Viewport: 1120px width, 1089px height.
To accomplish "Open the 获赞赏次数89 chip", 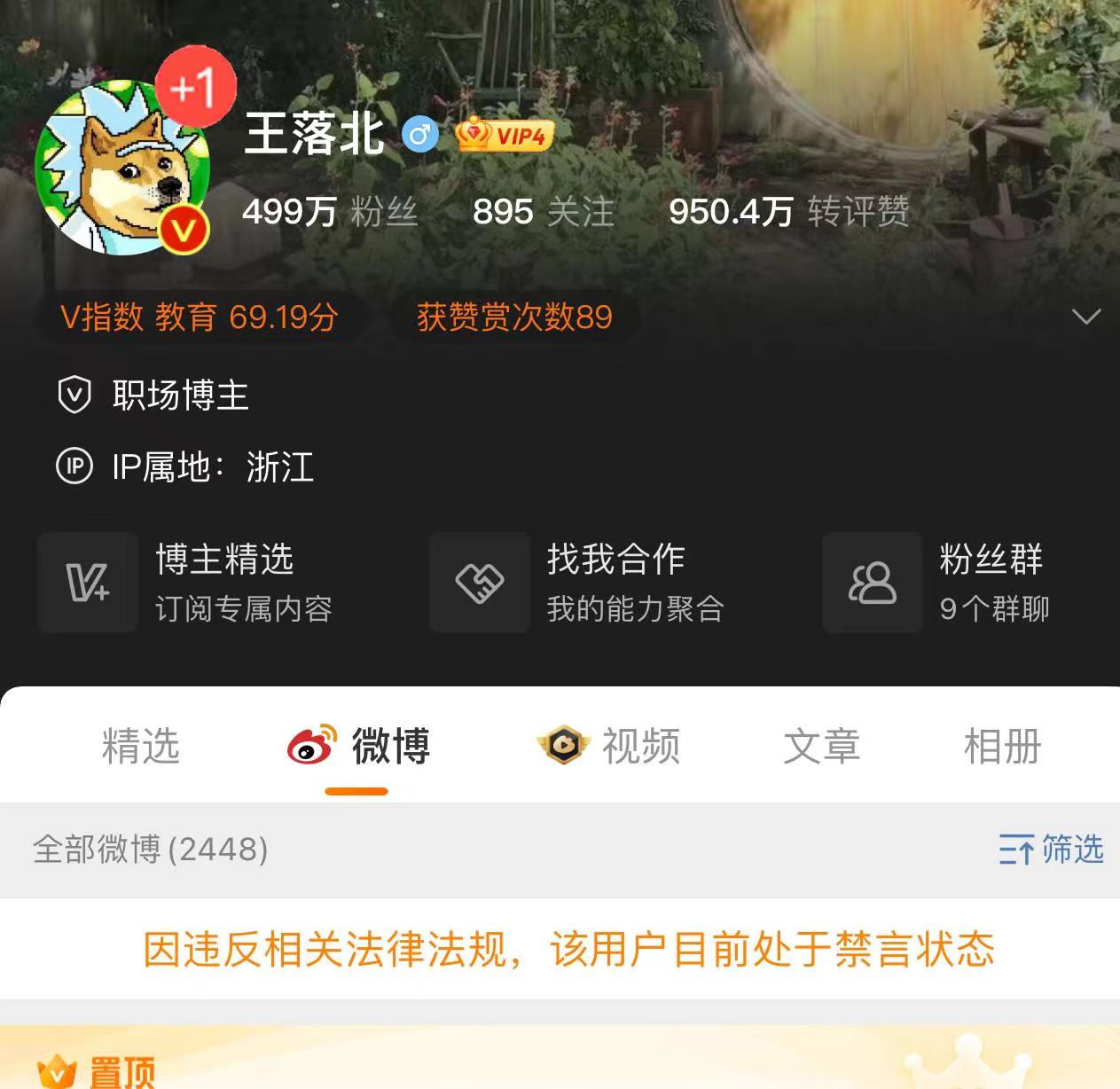I will pos(514,317).
